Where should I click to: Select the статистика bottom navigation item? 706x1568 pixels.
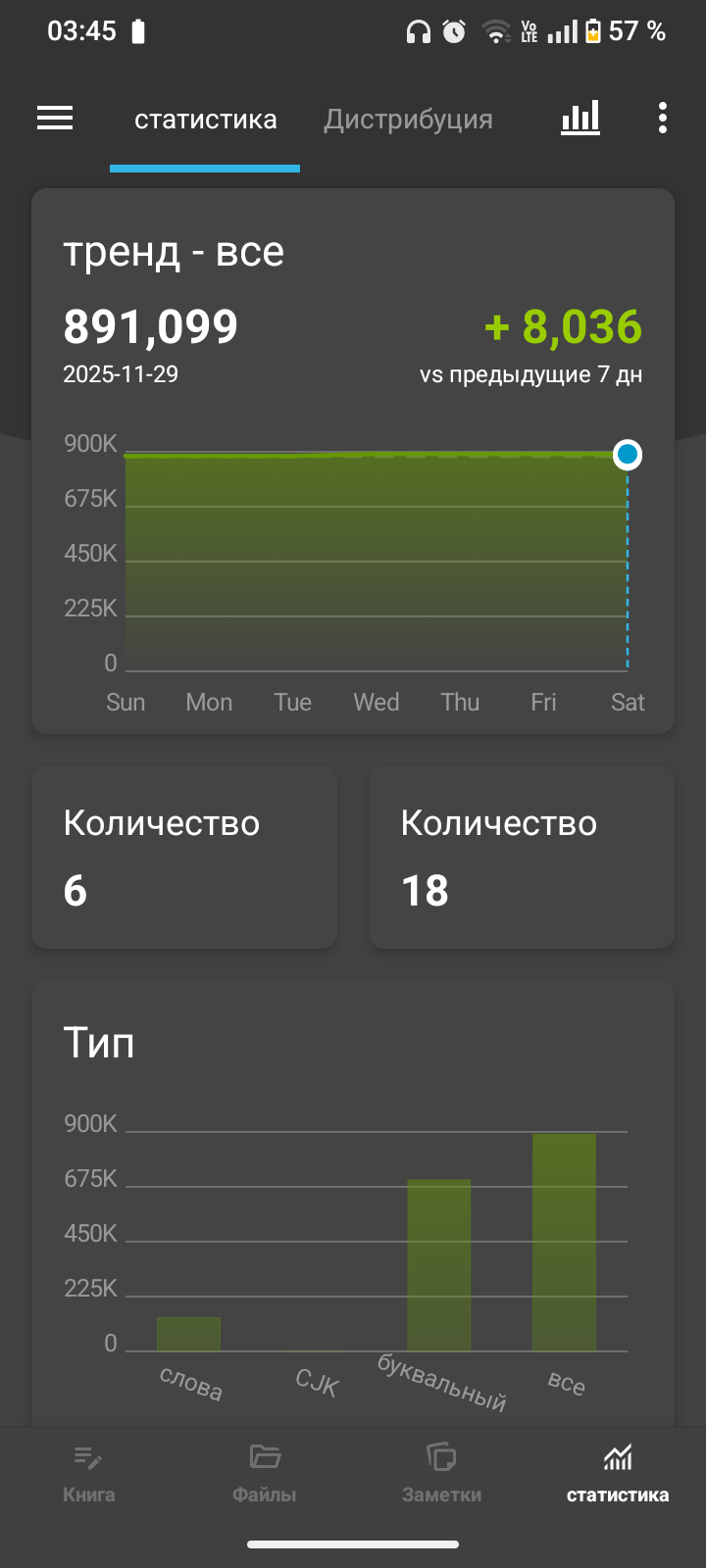(x=618, y=1473)
